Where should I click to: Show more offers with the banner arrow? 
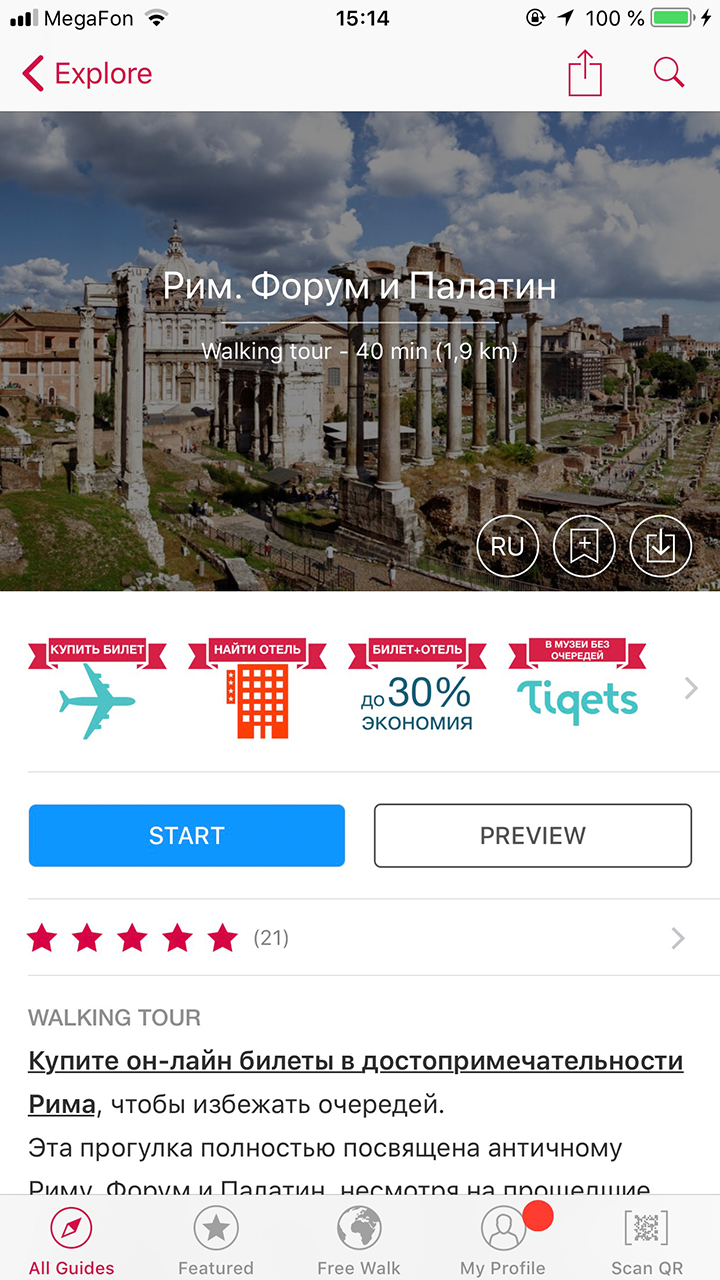[x=691, y=688]
